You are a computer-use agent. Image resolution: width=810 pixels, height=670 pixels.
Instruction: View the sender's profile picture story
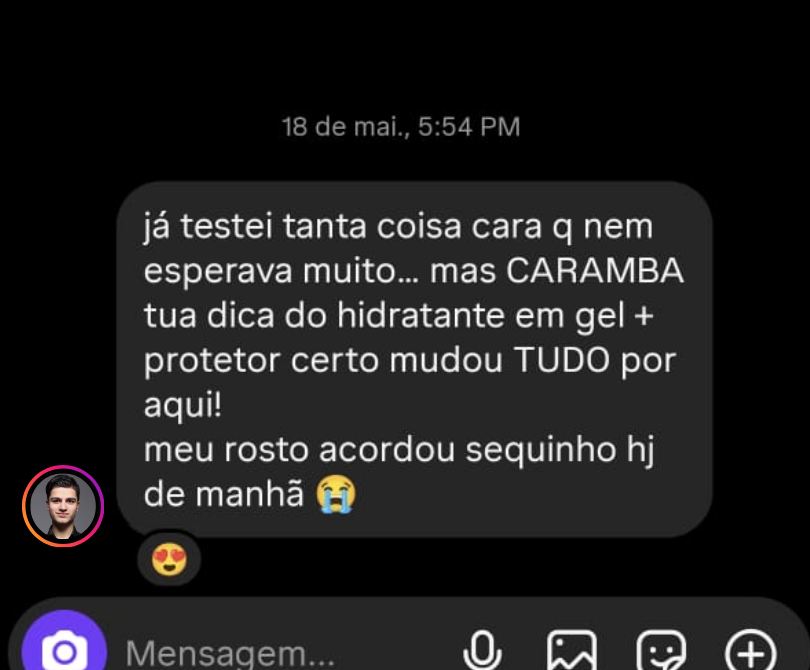click(x=63, y=506)
